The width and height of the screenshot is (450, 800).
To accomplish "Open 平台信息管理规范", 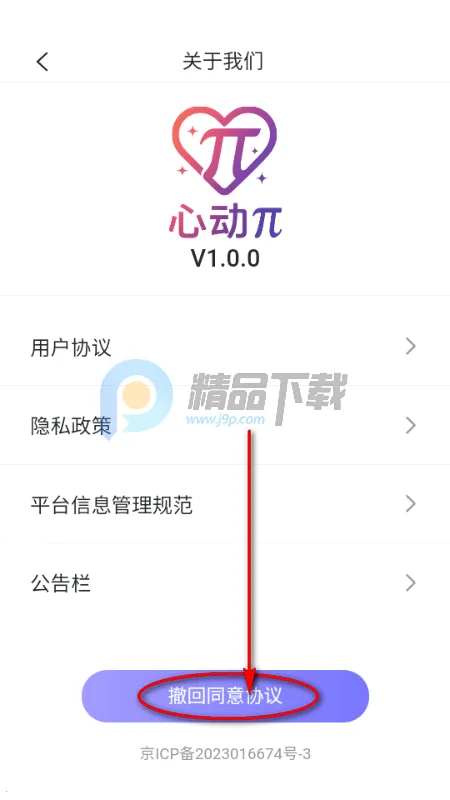I will tap(225, 505).
